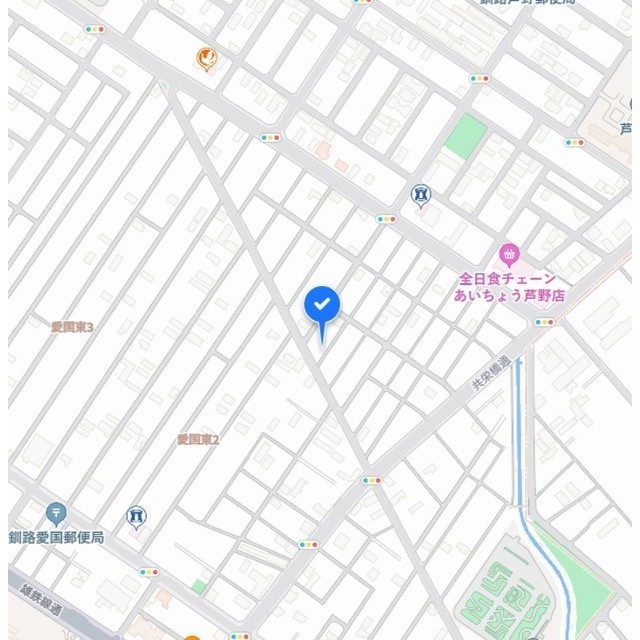Viewport: 640px width, 640px height.
Task: Tap the blue checkmark location pin
Action: coord(322,304)
